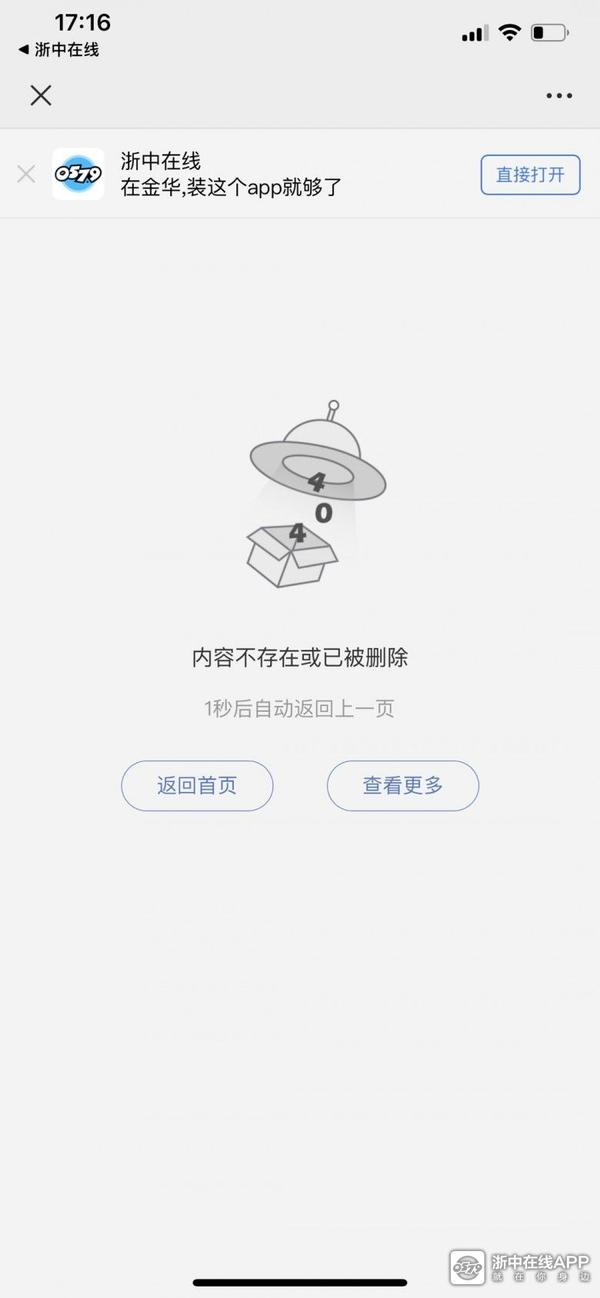Open the three-dot overflow menu
The width and height of the screenshot is (600, 1298).
(x=559, y=96)
